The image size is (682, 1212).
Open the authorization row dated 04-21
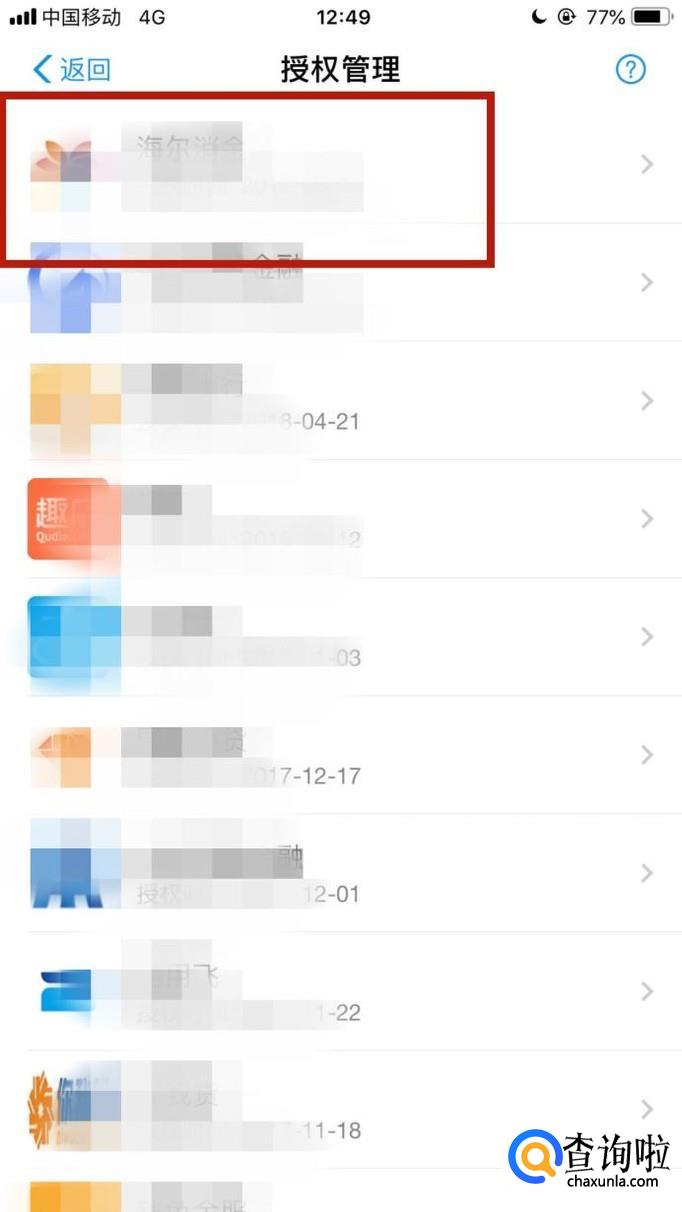pos(340,401)
